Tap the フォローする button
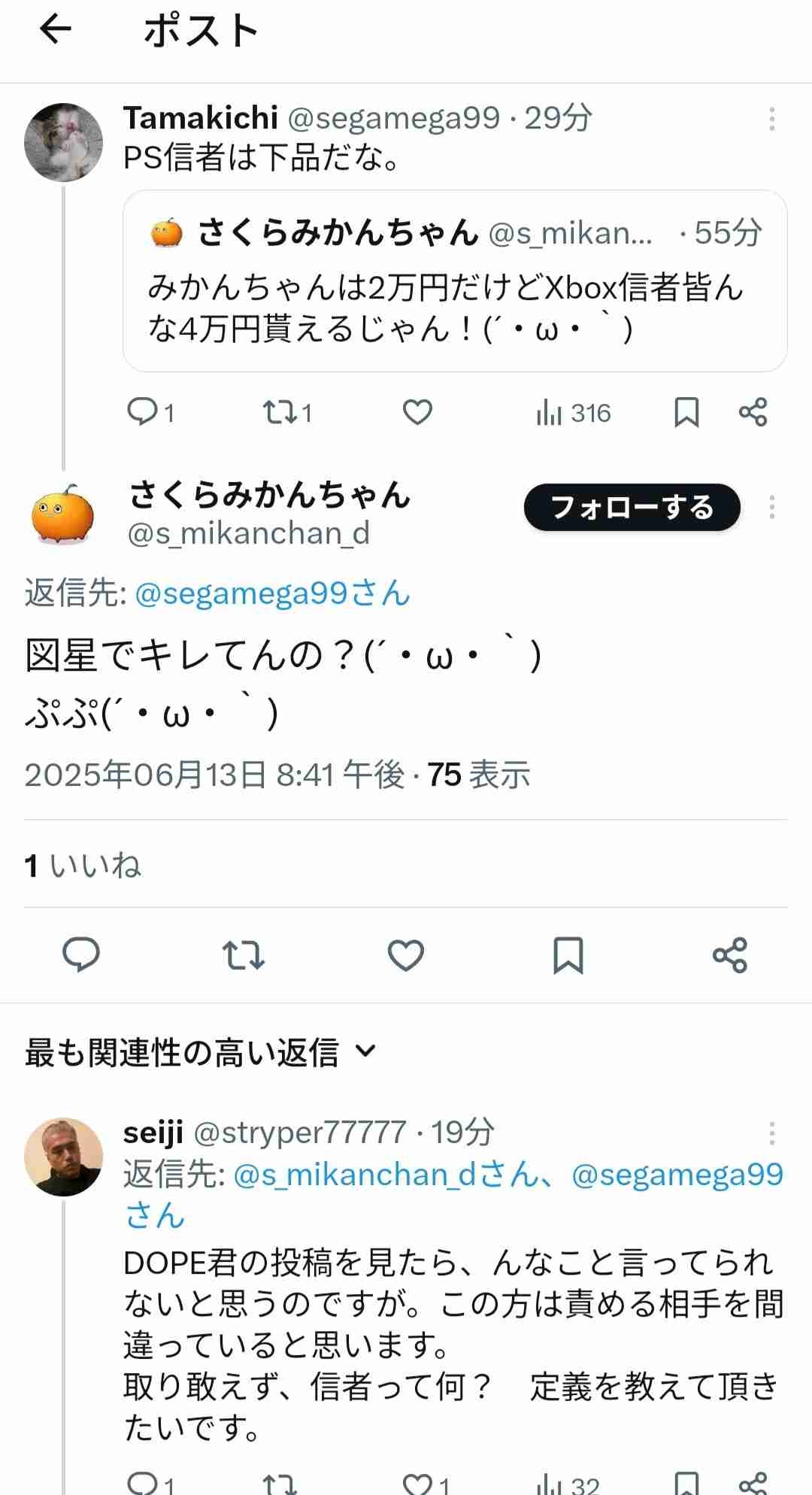 632,508
